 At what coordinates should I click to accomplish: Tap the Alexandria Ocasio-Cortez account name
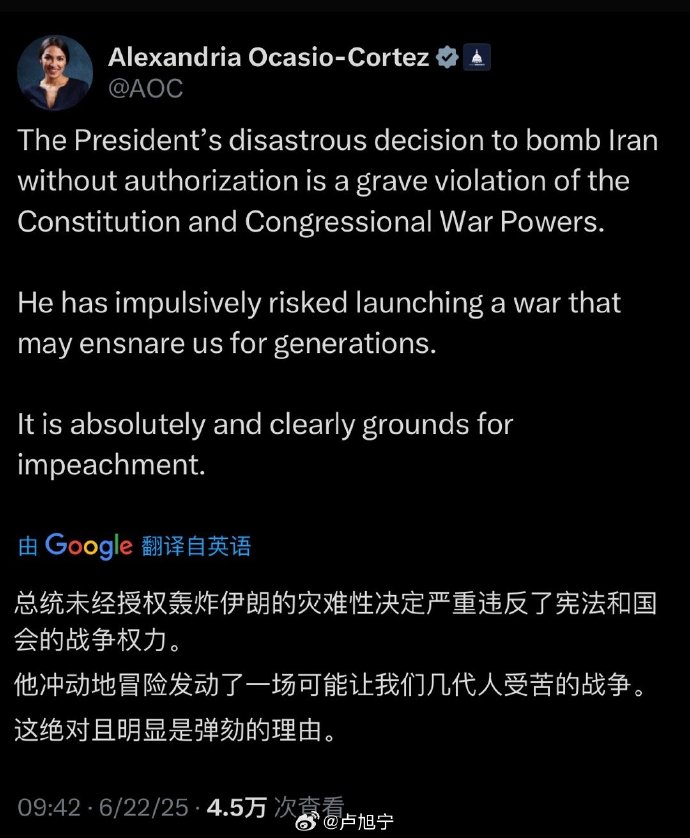pos(268,57)
